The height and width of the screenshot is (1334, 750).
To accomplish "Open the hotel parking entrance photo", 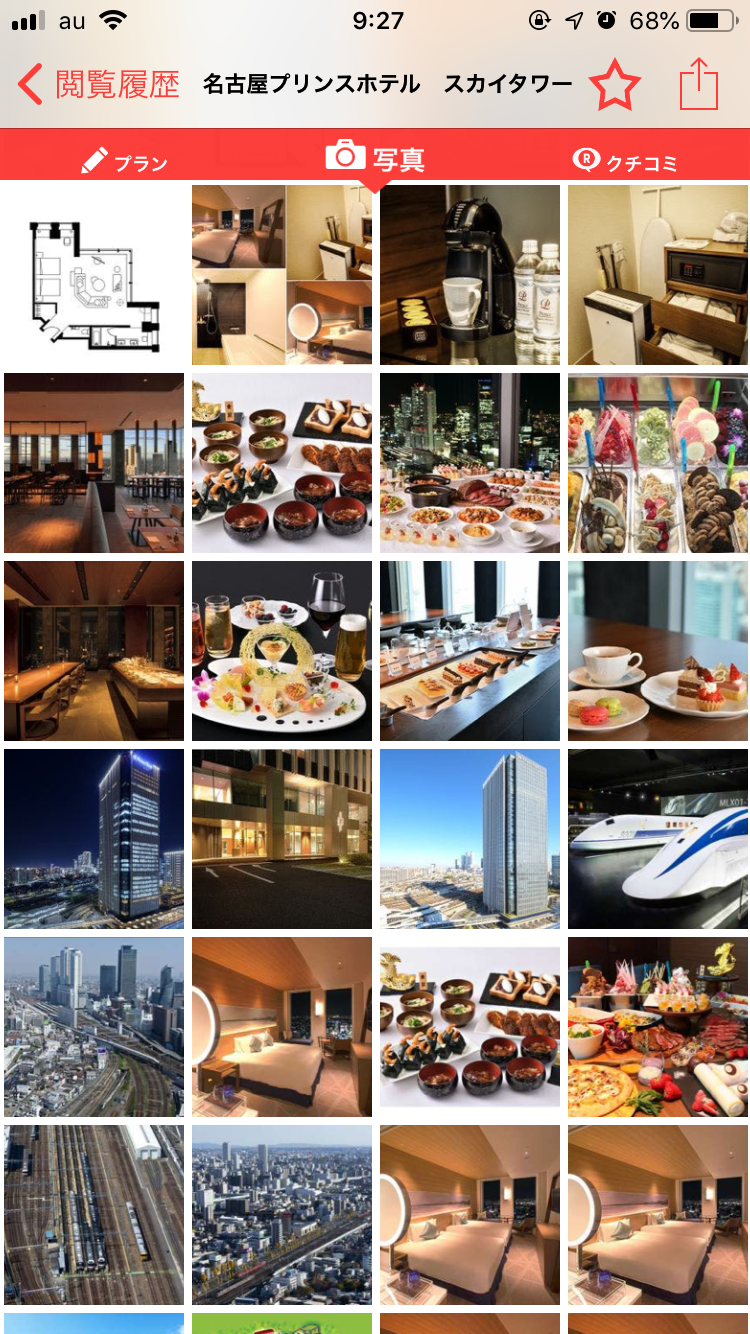I will point(282,839).
